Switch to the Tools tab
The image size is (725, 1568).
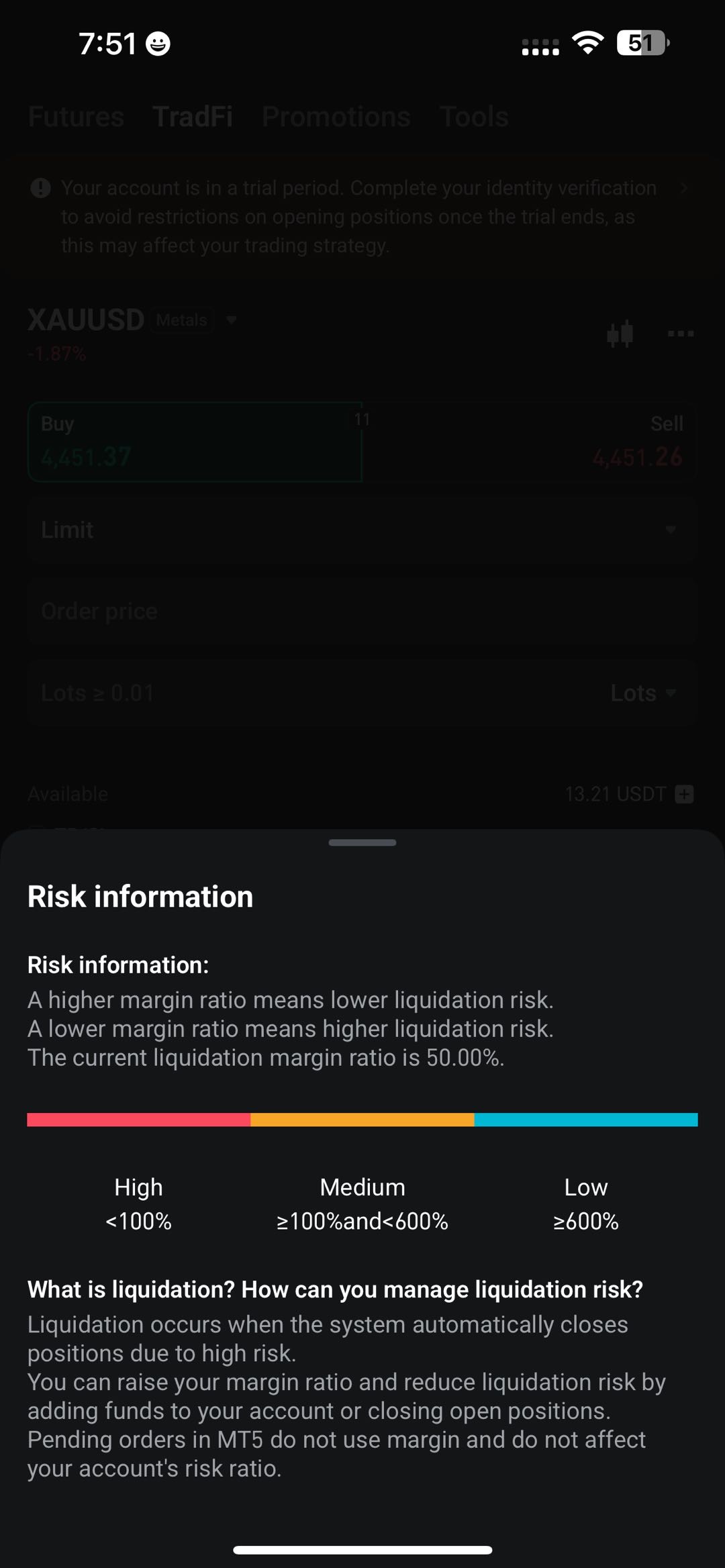coord(474,115)
